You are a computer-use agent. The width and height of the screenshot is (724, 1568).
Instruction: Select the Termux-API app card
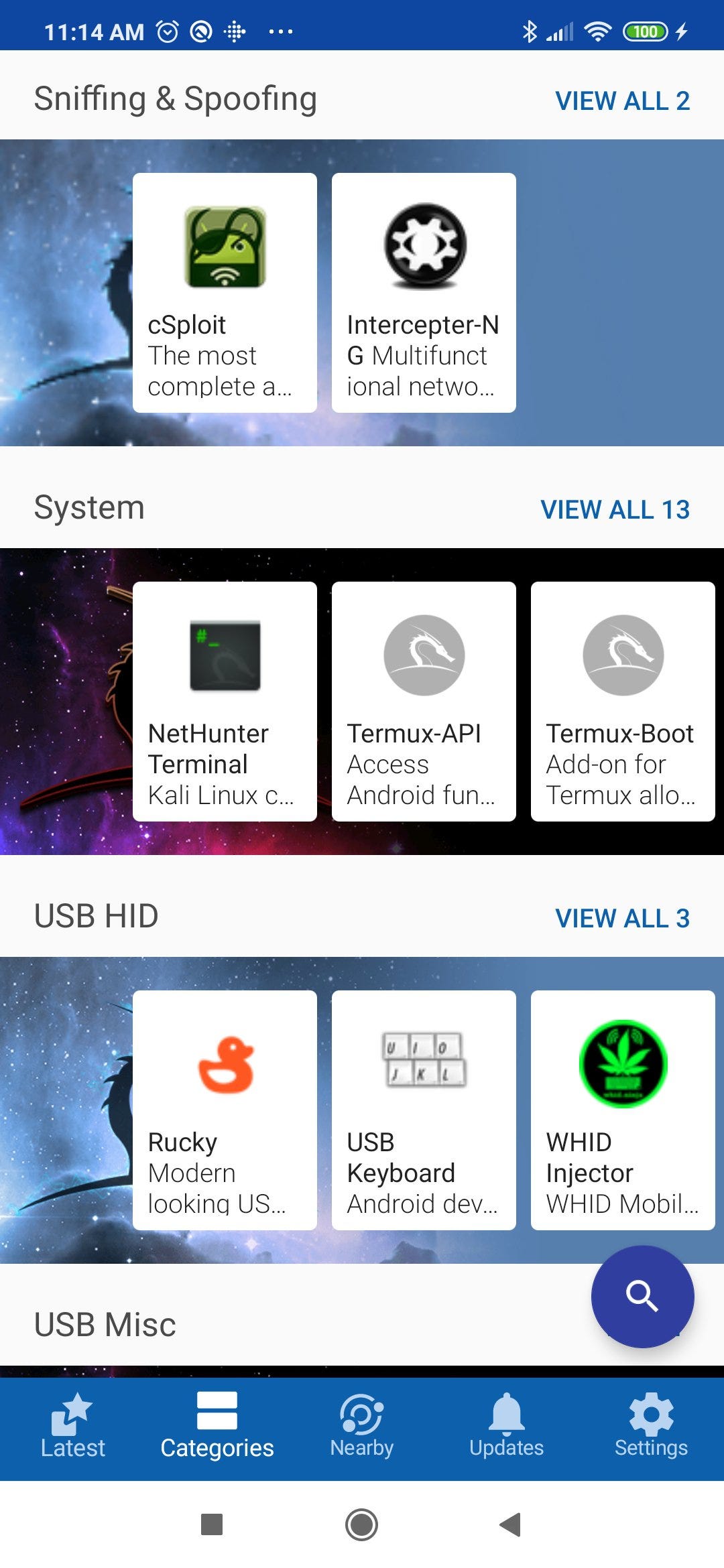point(424,702)
